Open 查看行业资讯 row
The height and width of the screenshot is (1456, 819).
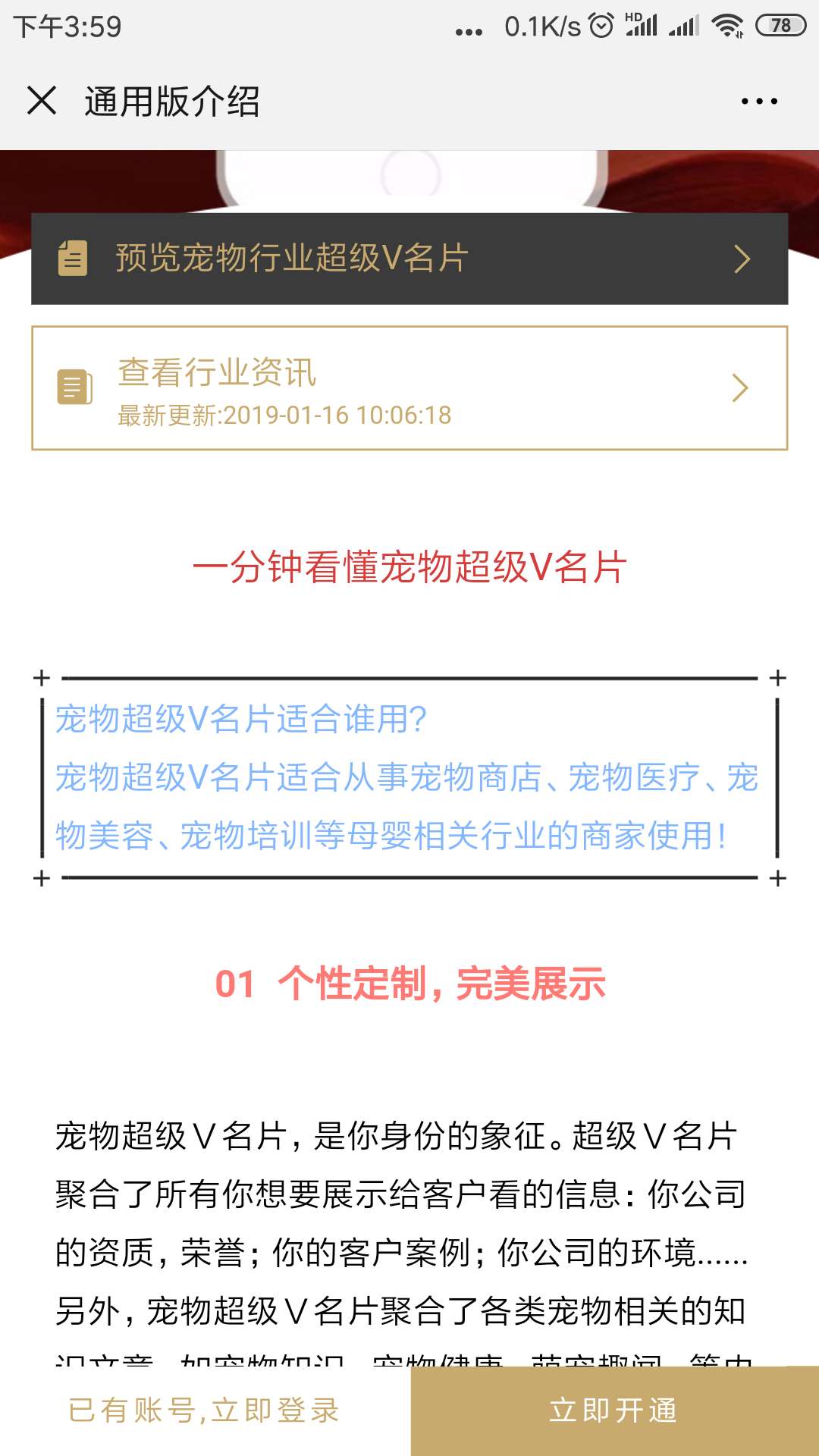click(409, 388)
